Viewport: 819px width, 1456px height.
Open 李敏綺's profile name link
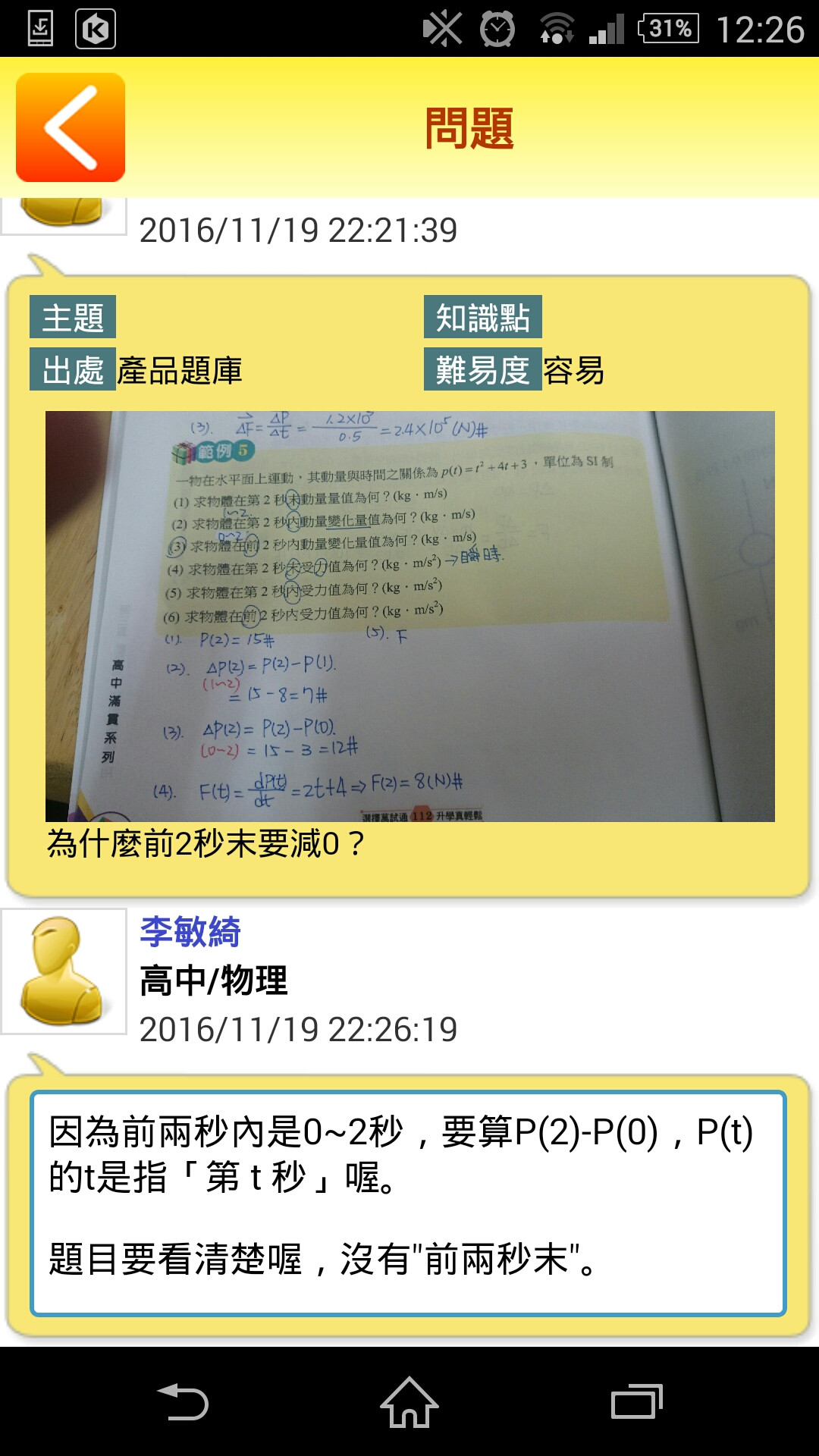pos(190,931)
